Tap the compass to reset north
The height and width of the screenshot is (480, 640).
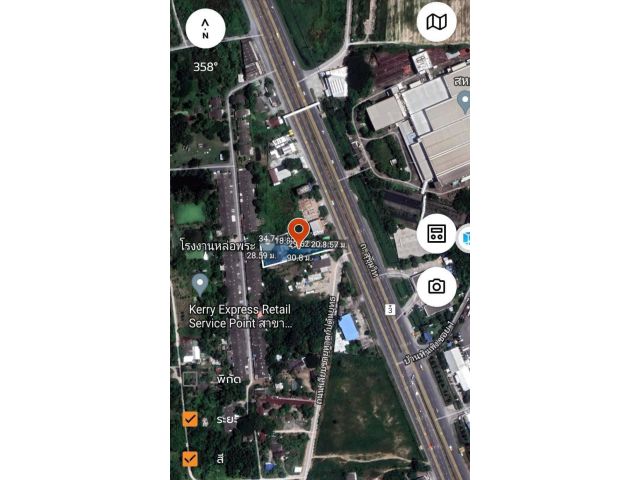pos(205,30)
